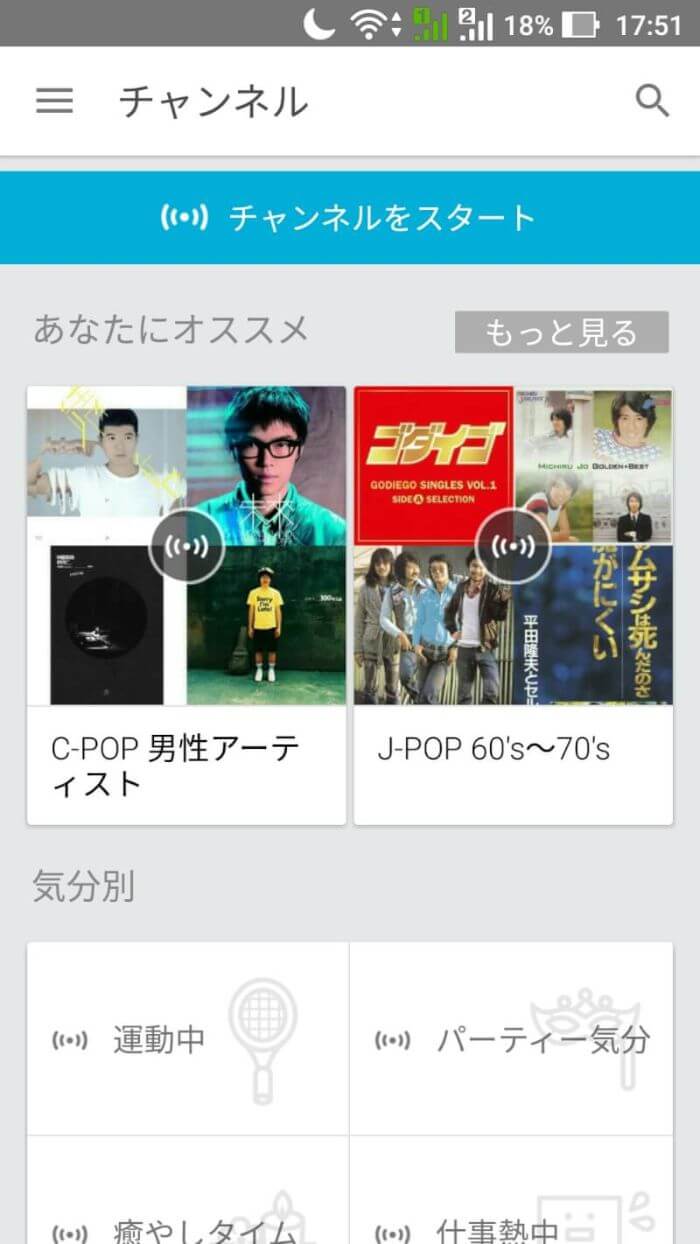
Task: Tap チャンネルをスタート banner
Action: 350,217
